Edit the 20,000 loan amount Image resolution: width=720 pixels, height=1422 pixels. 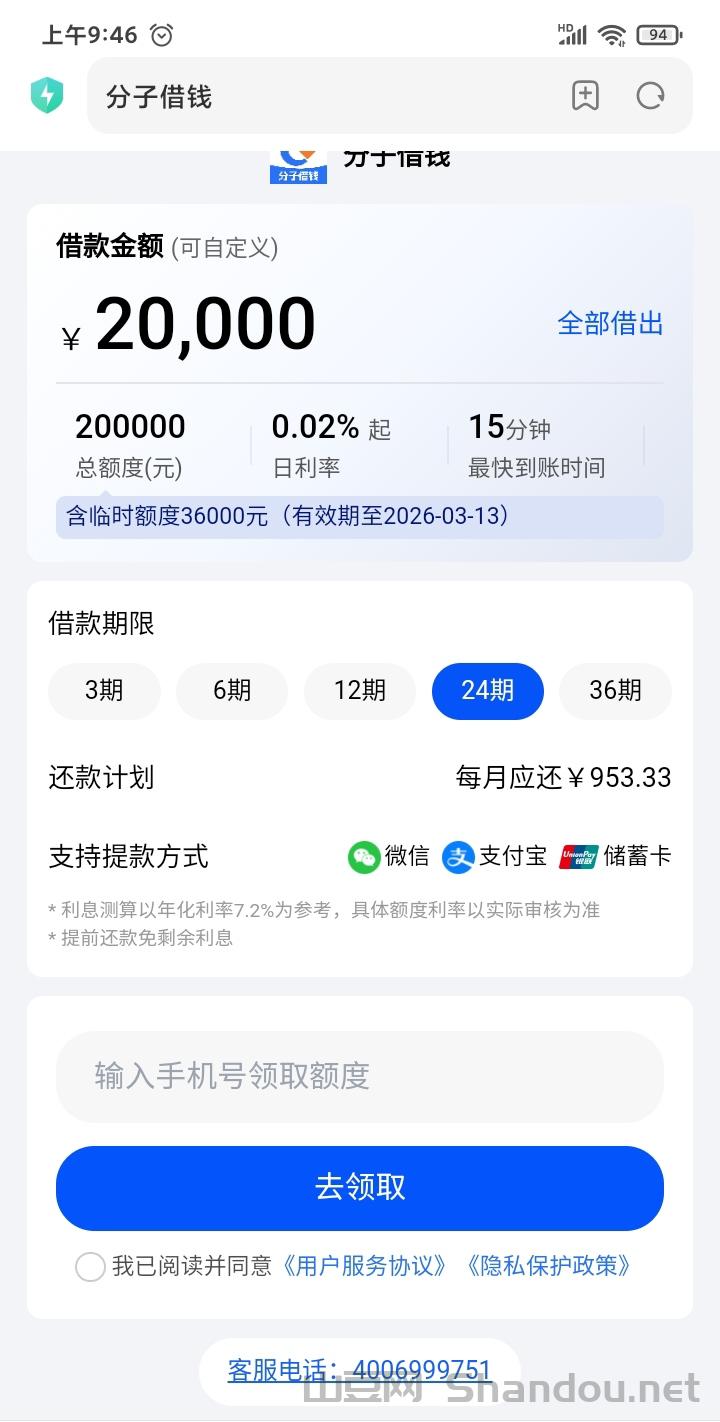pos(205,325)
